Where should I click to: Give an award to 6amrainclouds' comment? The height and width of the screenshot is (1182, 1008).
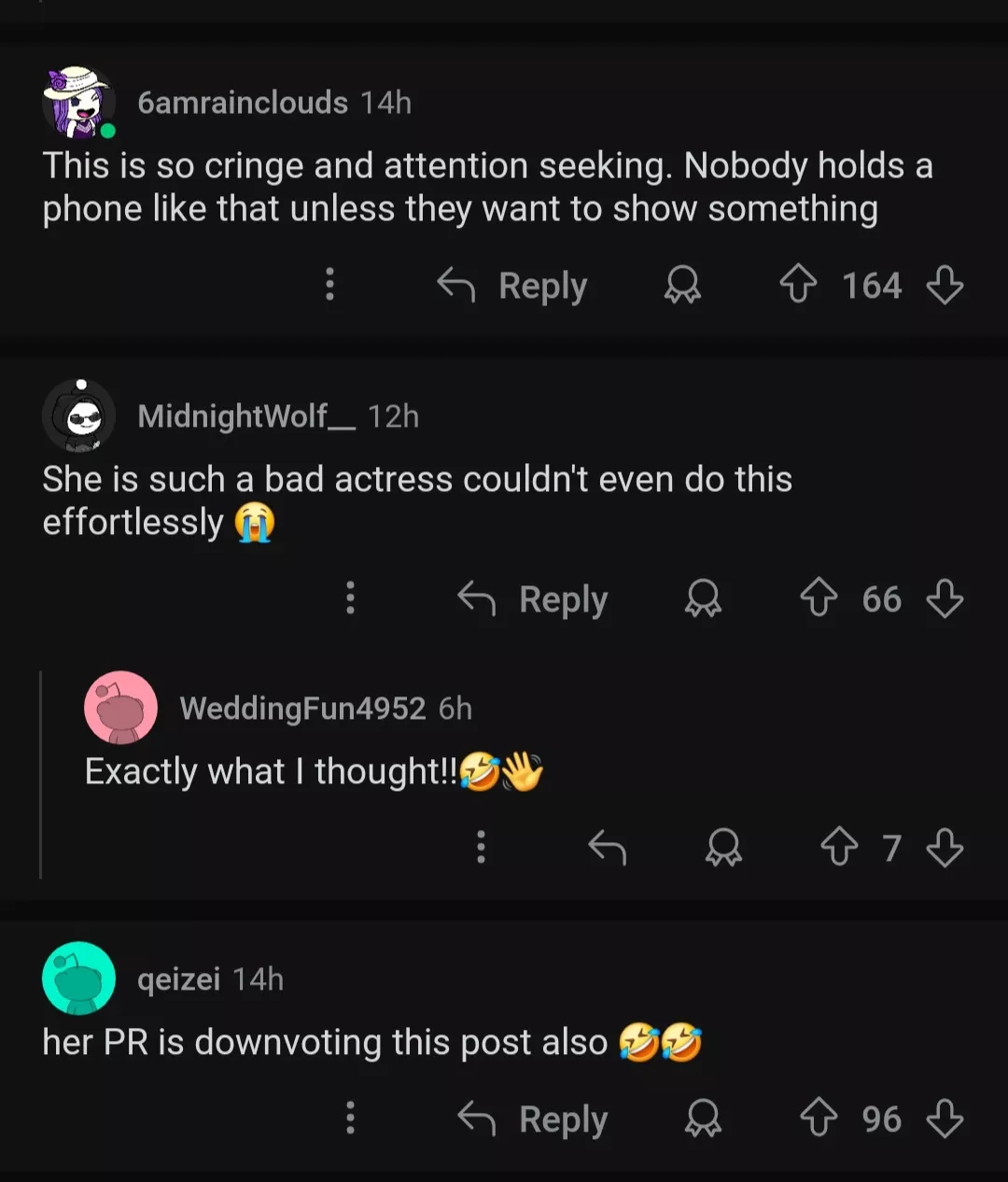[682, 285]
